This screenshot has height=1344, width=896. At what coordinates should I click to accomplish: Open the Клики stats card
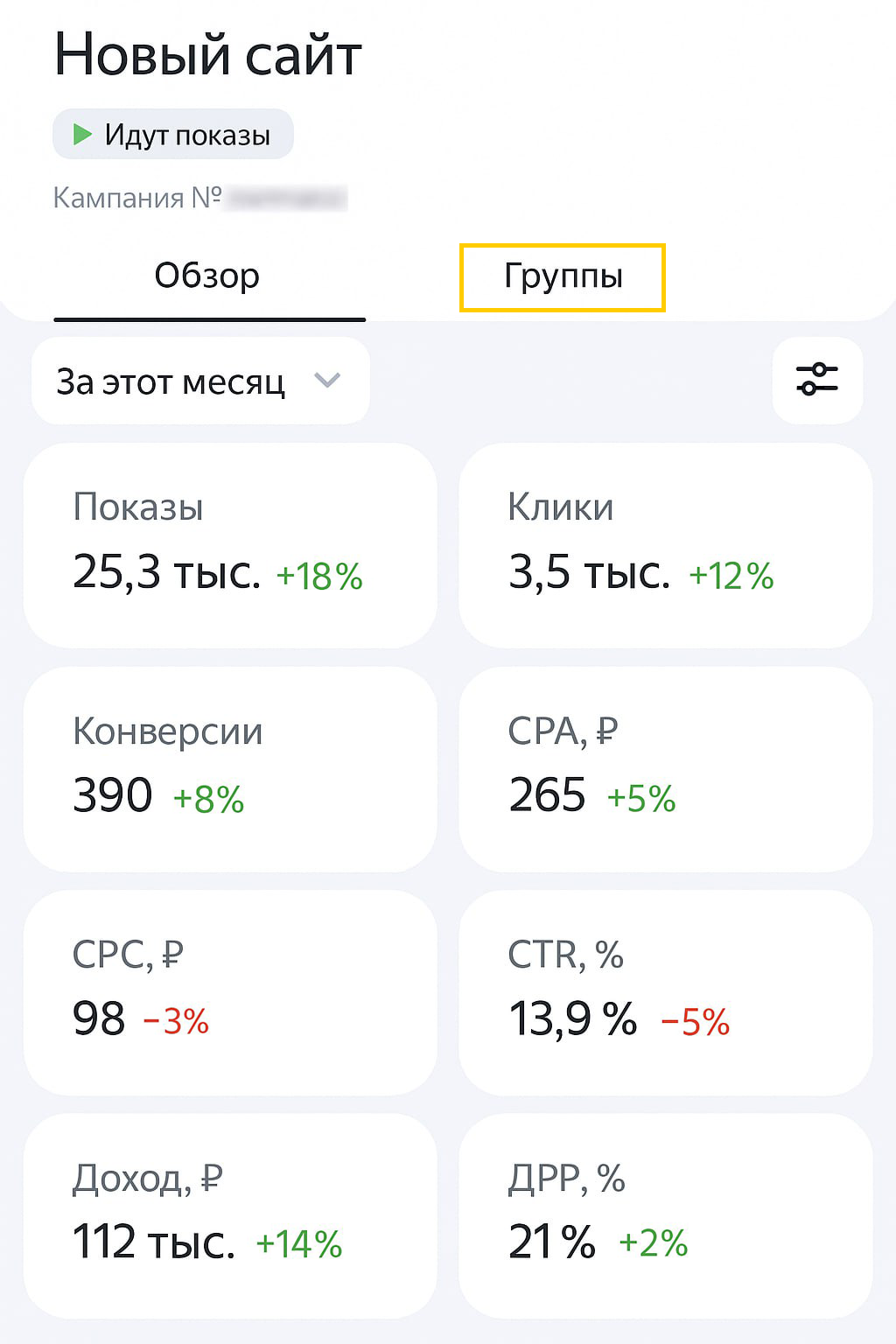pos(665,545)
